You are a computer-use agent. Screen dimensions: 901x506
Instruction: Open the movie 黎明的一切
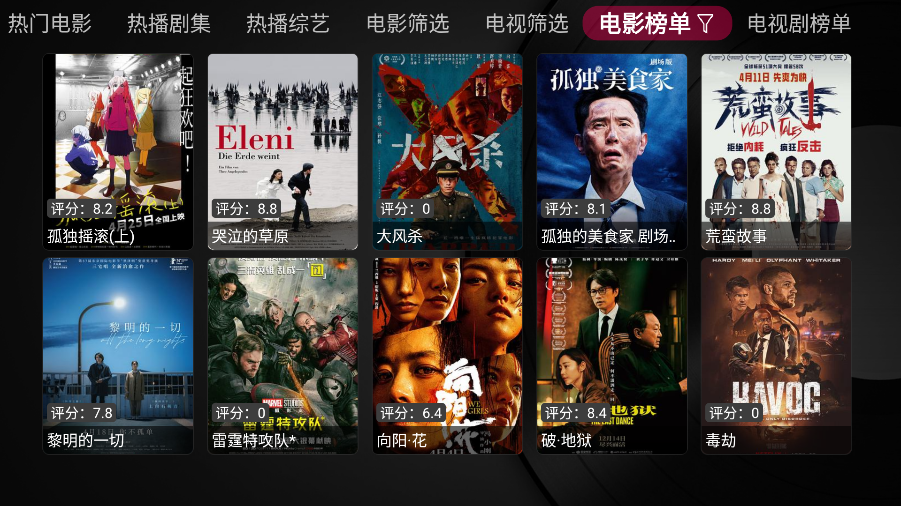click(118, 355)
